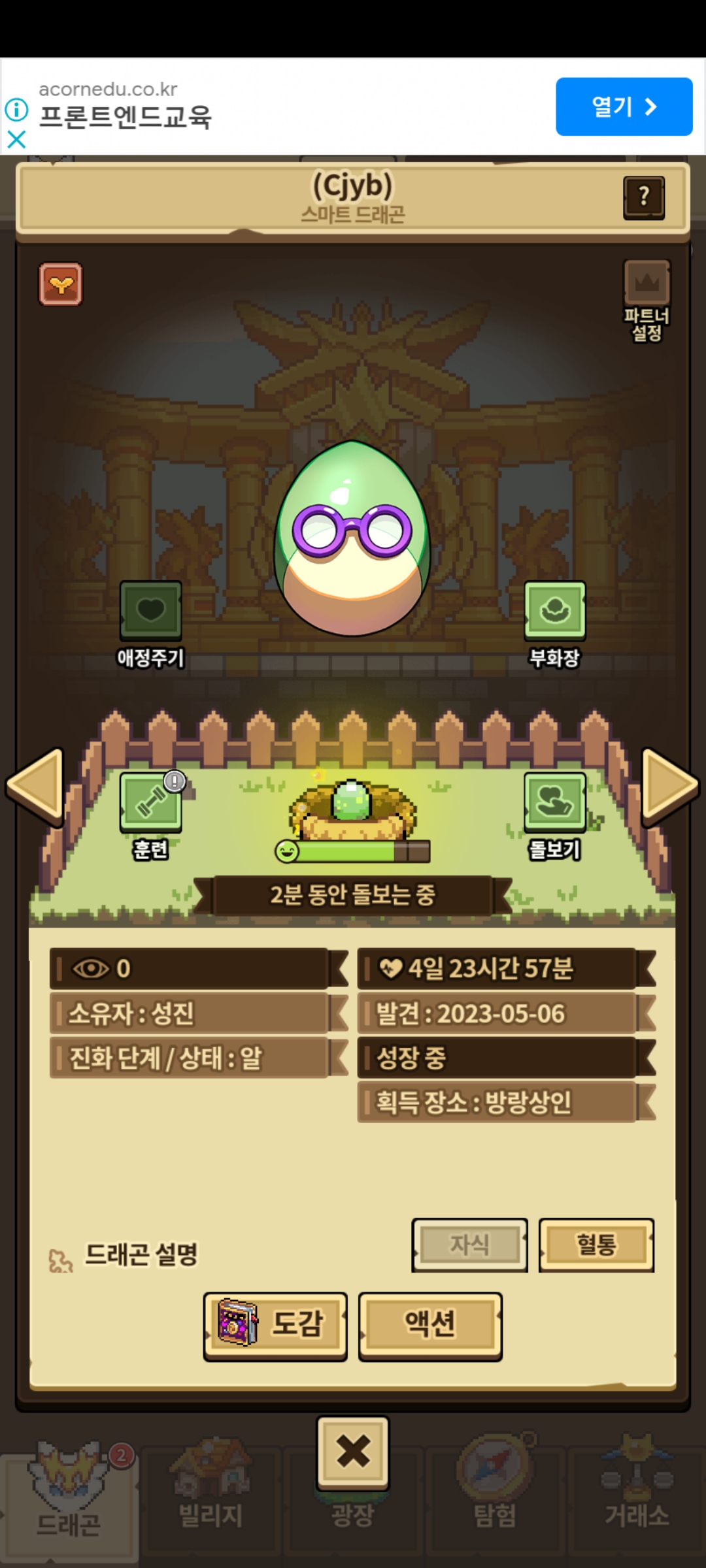Image resolution: width=706 pixels, height=1568 pixels.
Task: Tap the orange wing icon button
Action: (61, 284)
